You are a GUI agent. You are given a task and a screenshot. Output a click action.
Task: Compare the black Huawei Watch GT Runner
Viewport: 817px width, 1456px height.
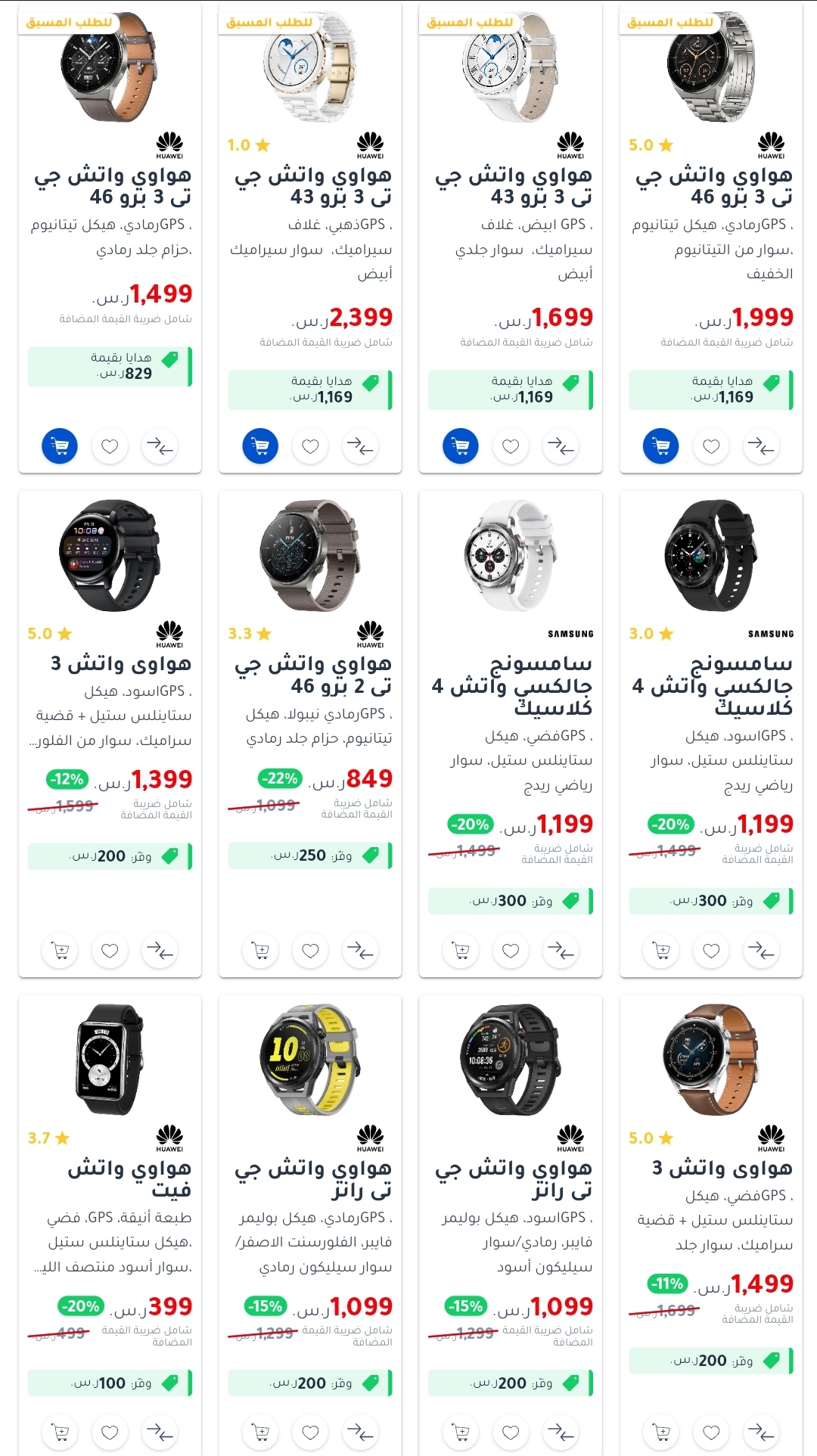click(x=561, y=1433)
